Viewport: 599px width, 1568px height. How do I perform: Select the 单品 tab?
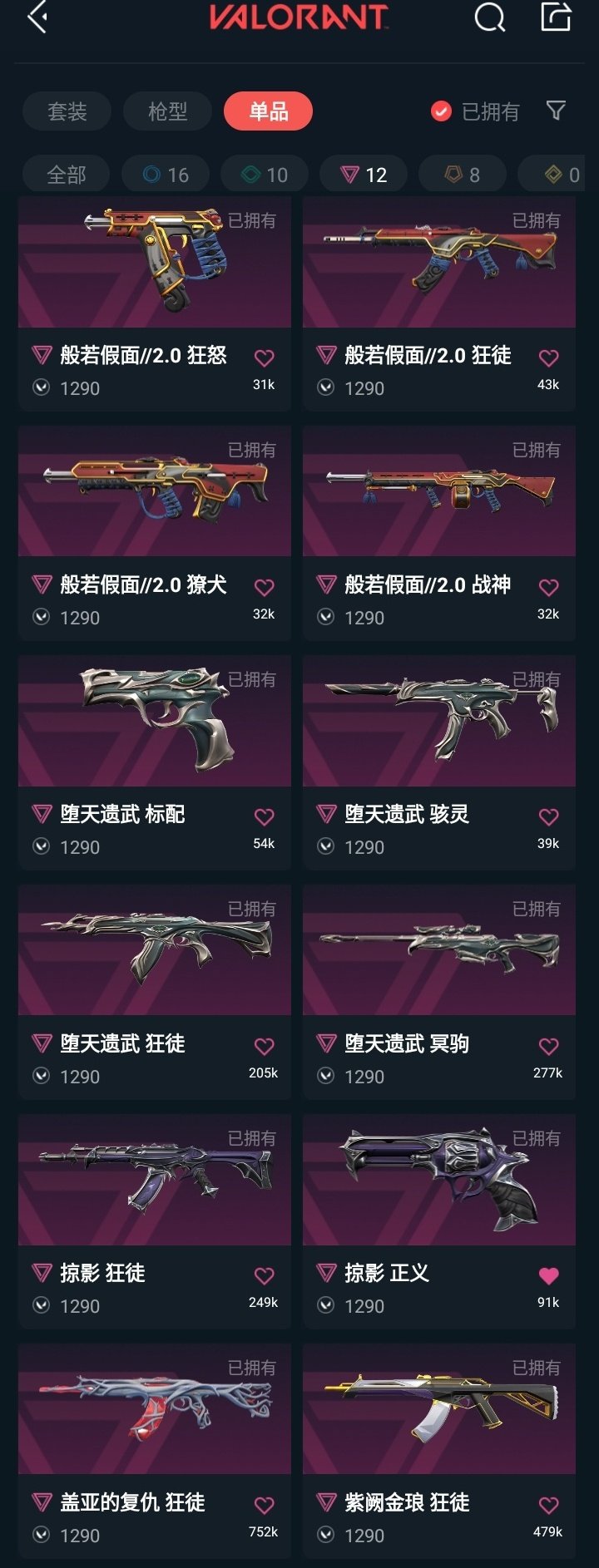click(268, 111)
